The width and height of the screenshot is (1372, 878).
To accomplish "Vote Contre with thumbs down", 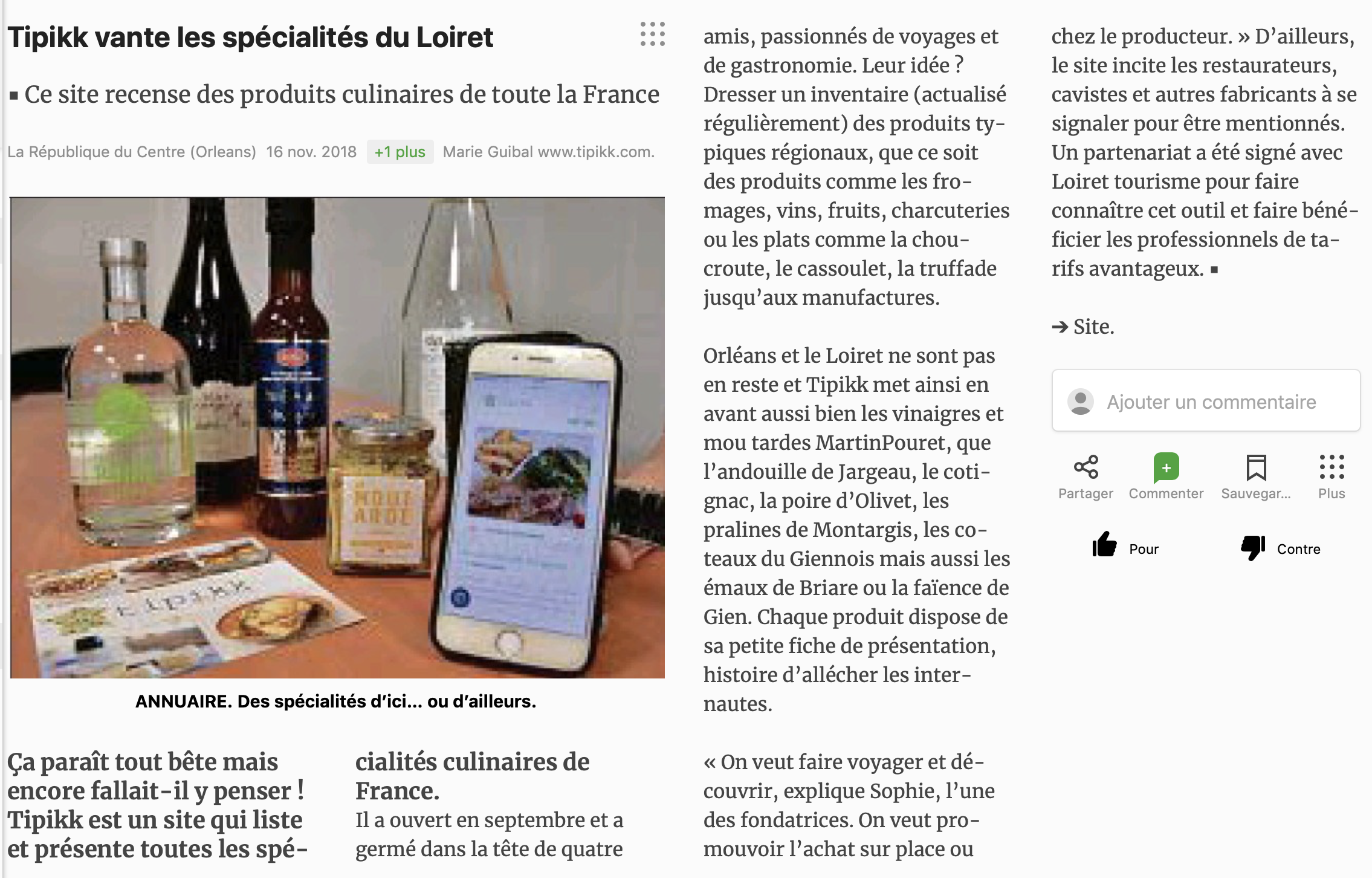I will [1280, 548].
